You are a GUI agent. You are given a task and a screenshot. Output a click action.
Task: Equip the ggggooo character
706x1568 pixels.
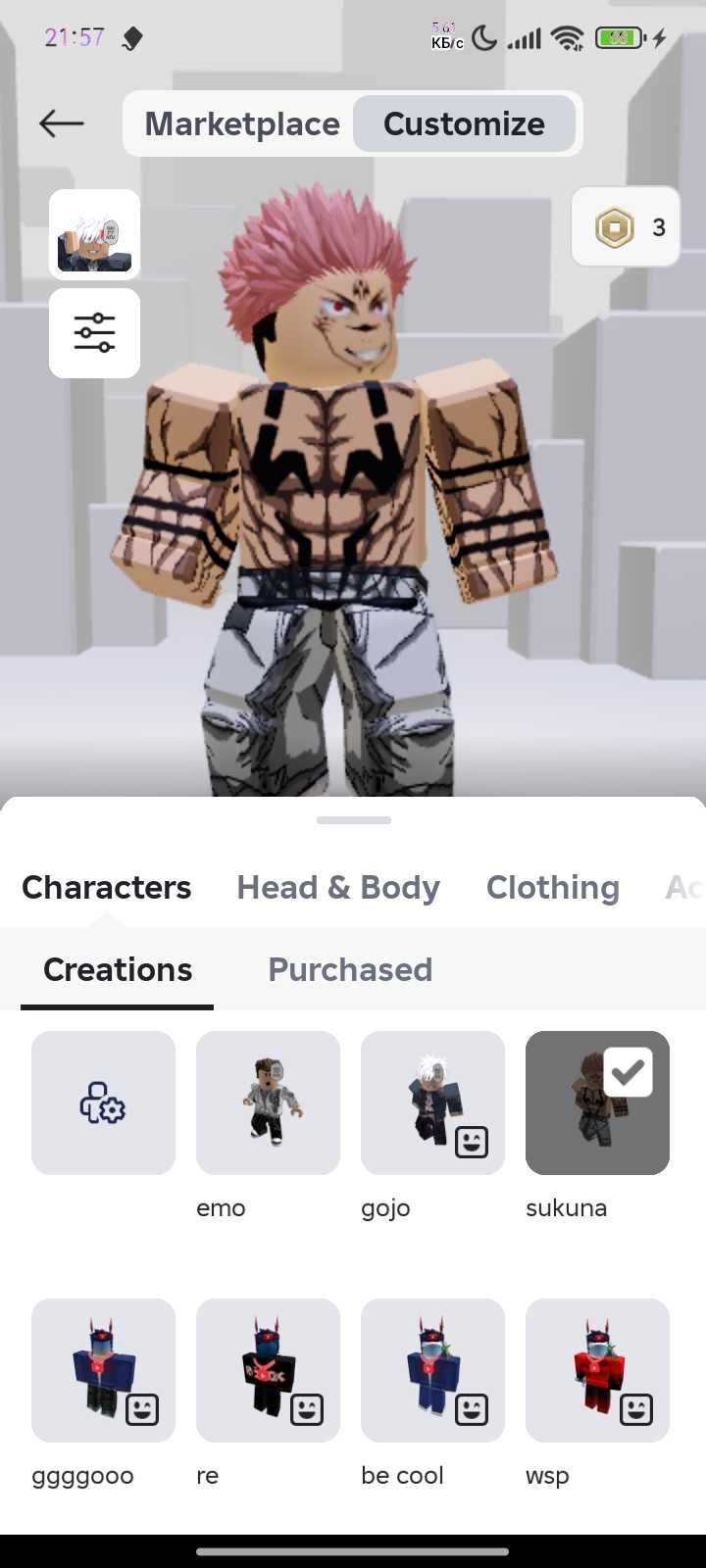103,1370
